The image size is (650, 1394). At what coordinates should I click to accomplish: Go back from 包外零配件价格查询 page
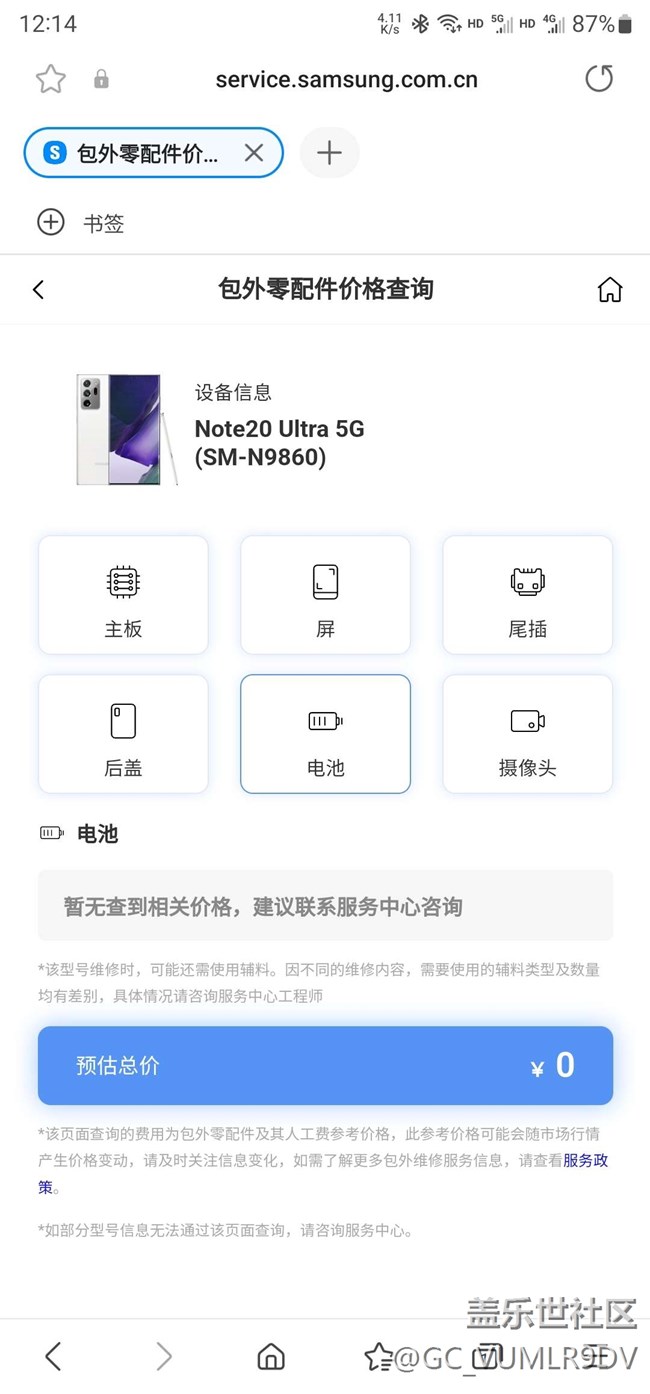tap(39, 290)
